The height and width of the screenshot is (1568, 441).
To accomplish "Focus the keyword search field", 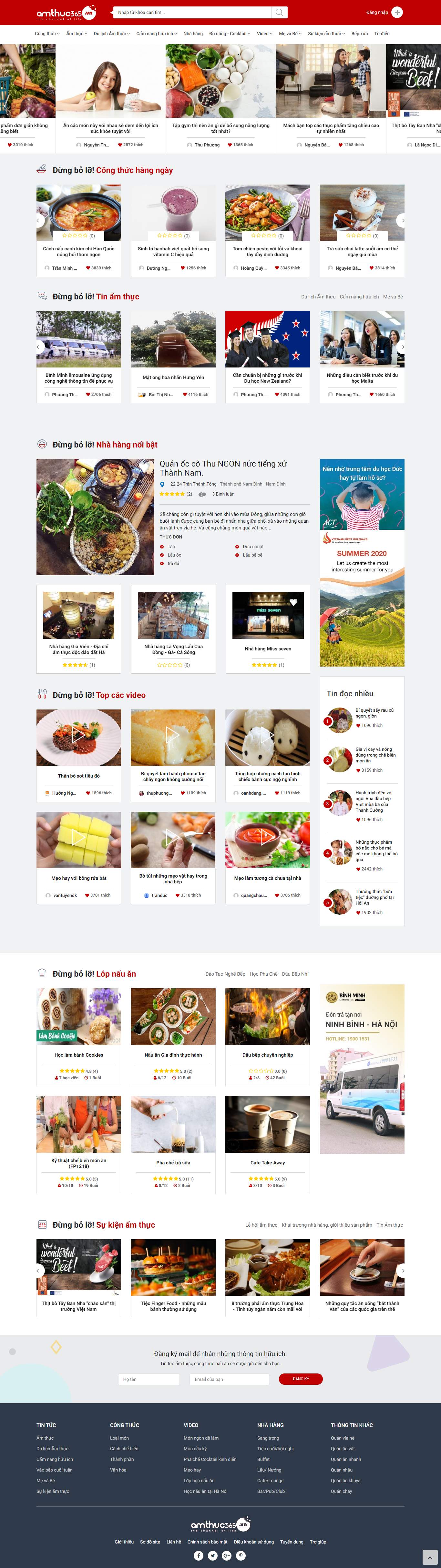I will (x=192, y=12).
